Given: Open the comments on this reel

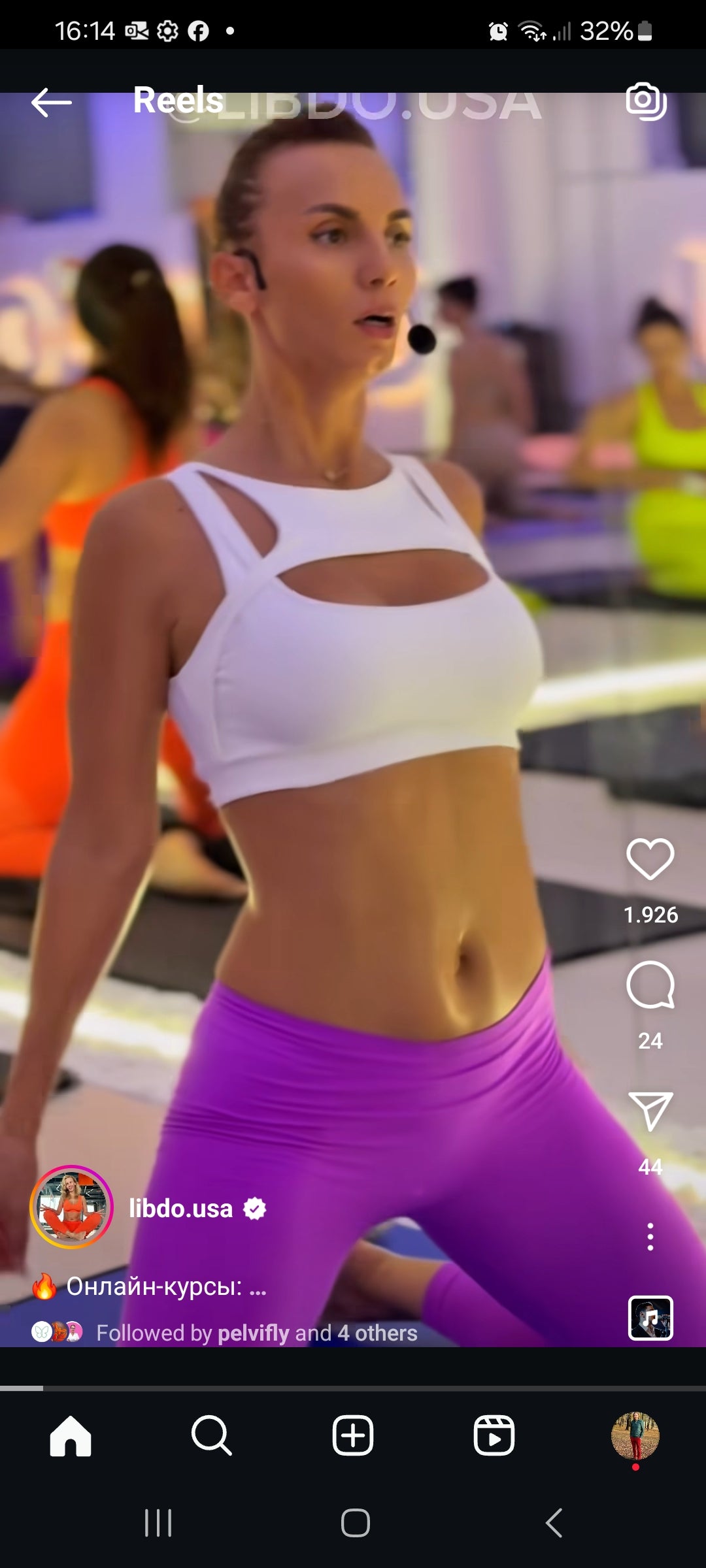Looking at the screenshot, I should point(650,985).
